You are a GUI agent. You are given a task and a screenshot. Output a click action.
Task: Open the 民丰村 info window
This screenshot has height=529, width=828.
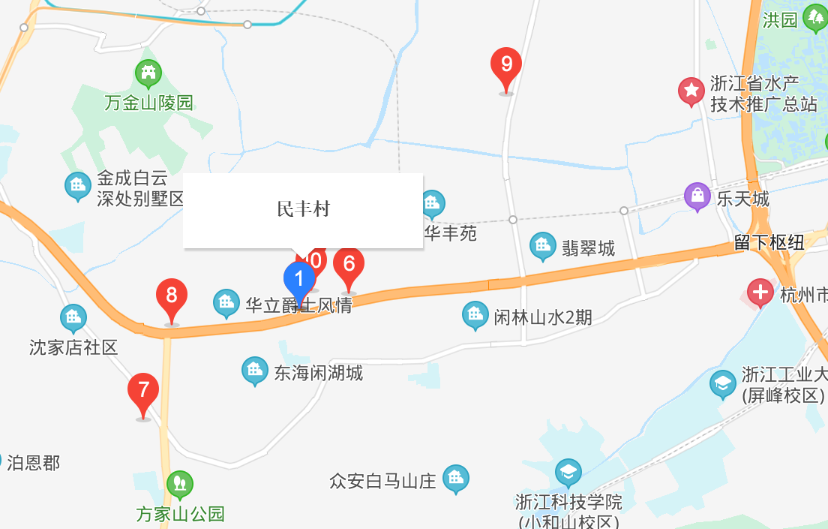(302, 210)
